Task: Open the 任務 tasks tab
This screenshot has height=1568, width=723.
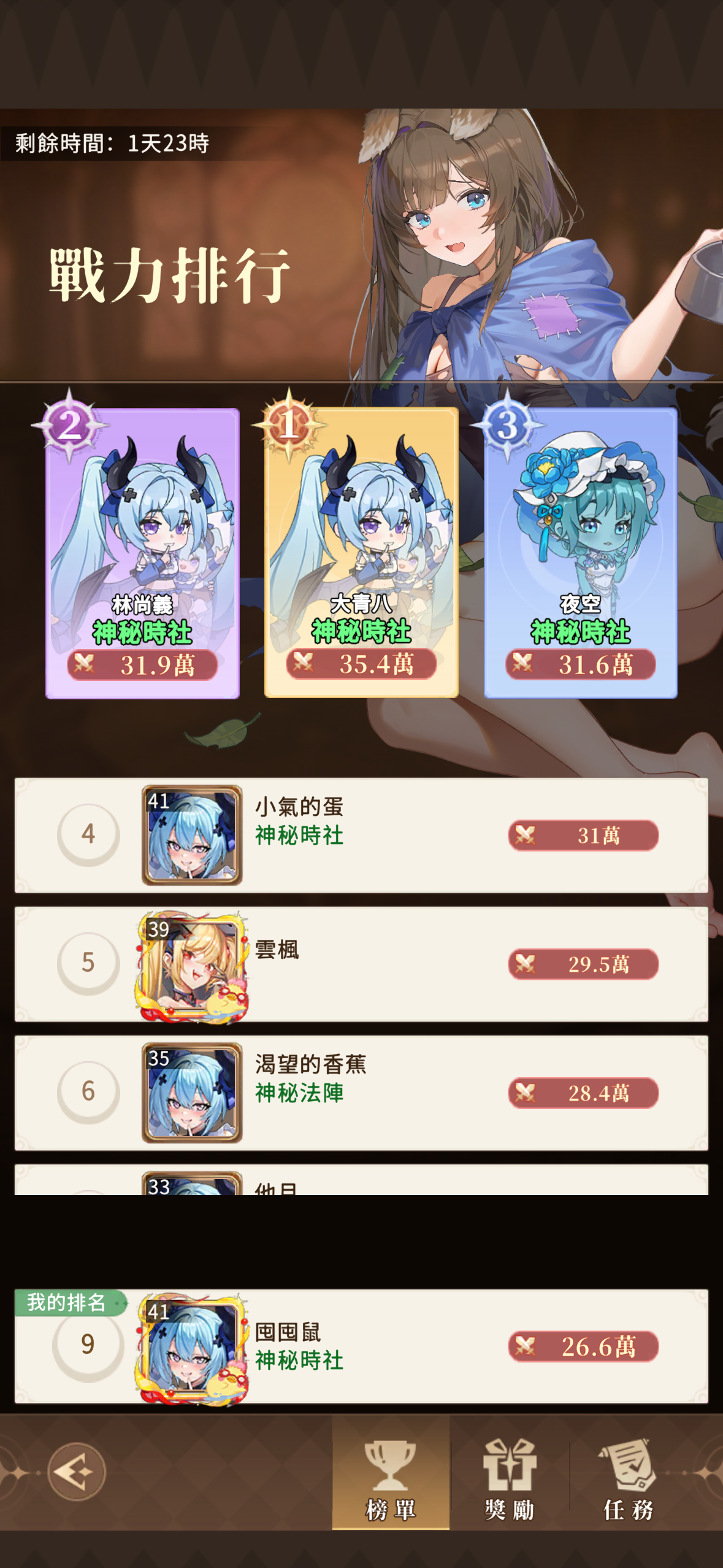Action: pos(629,1479)
